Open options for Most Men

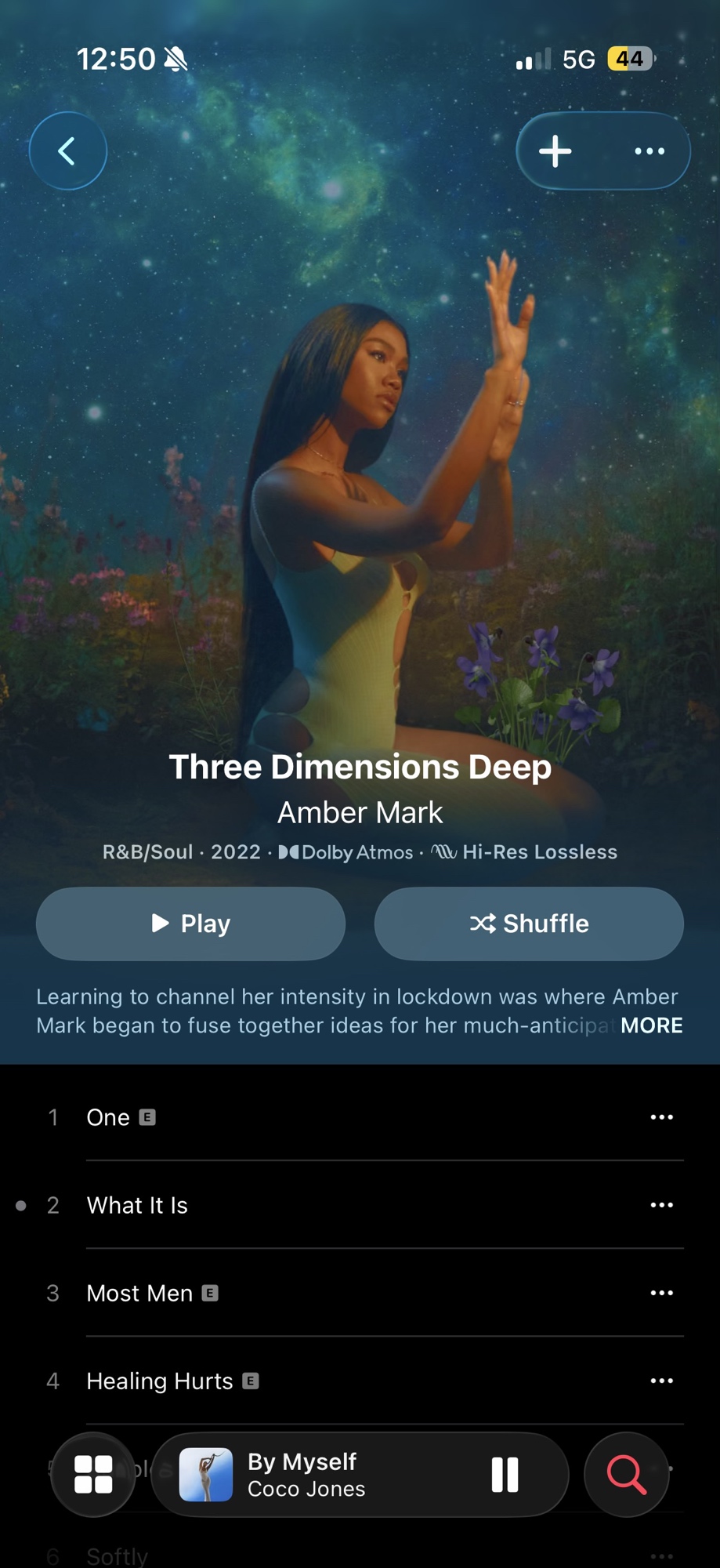661,1293
